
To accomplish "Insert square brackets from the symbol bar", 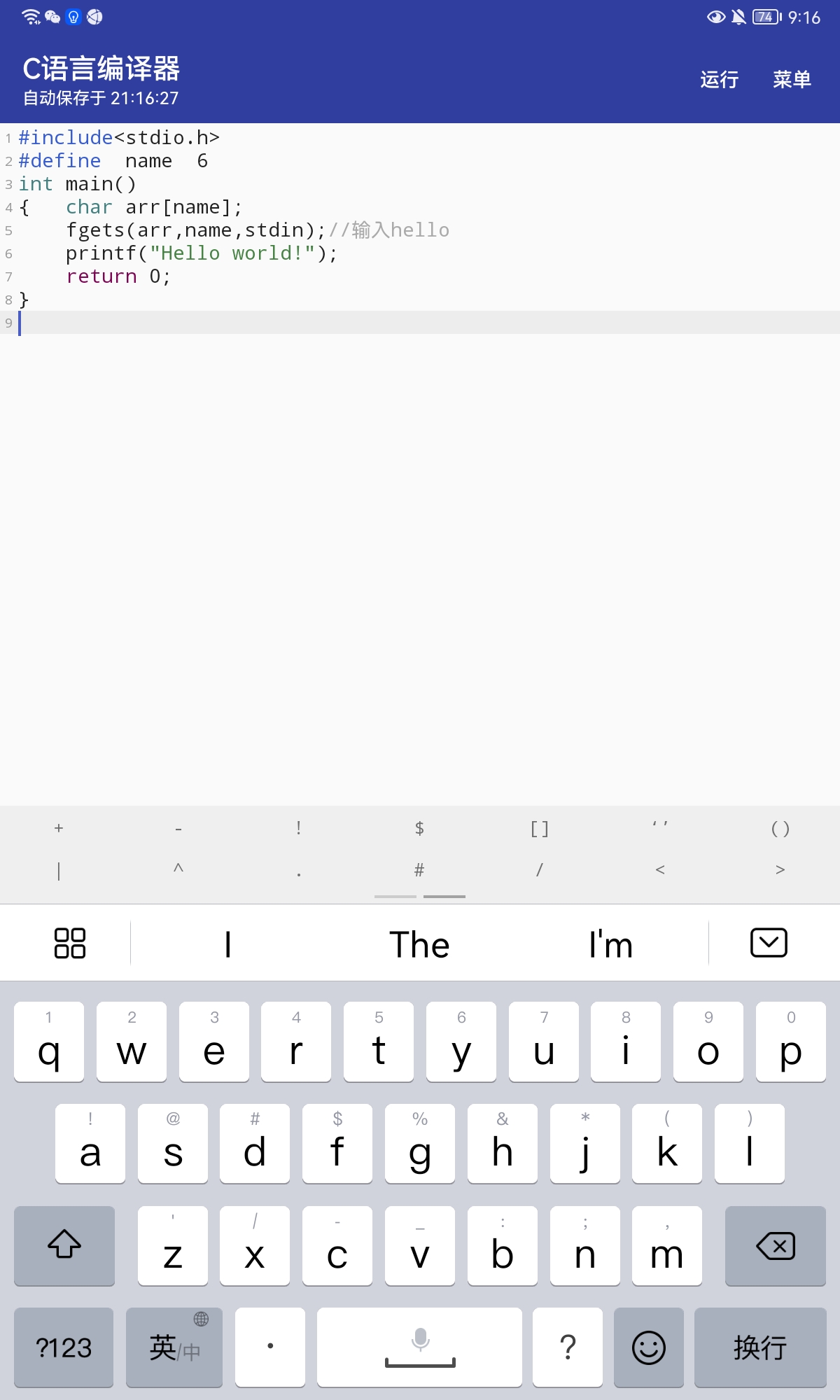I will coord(539,828).
